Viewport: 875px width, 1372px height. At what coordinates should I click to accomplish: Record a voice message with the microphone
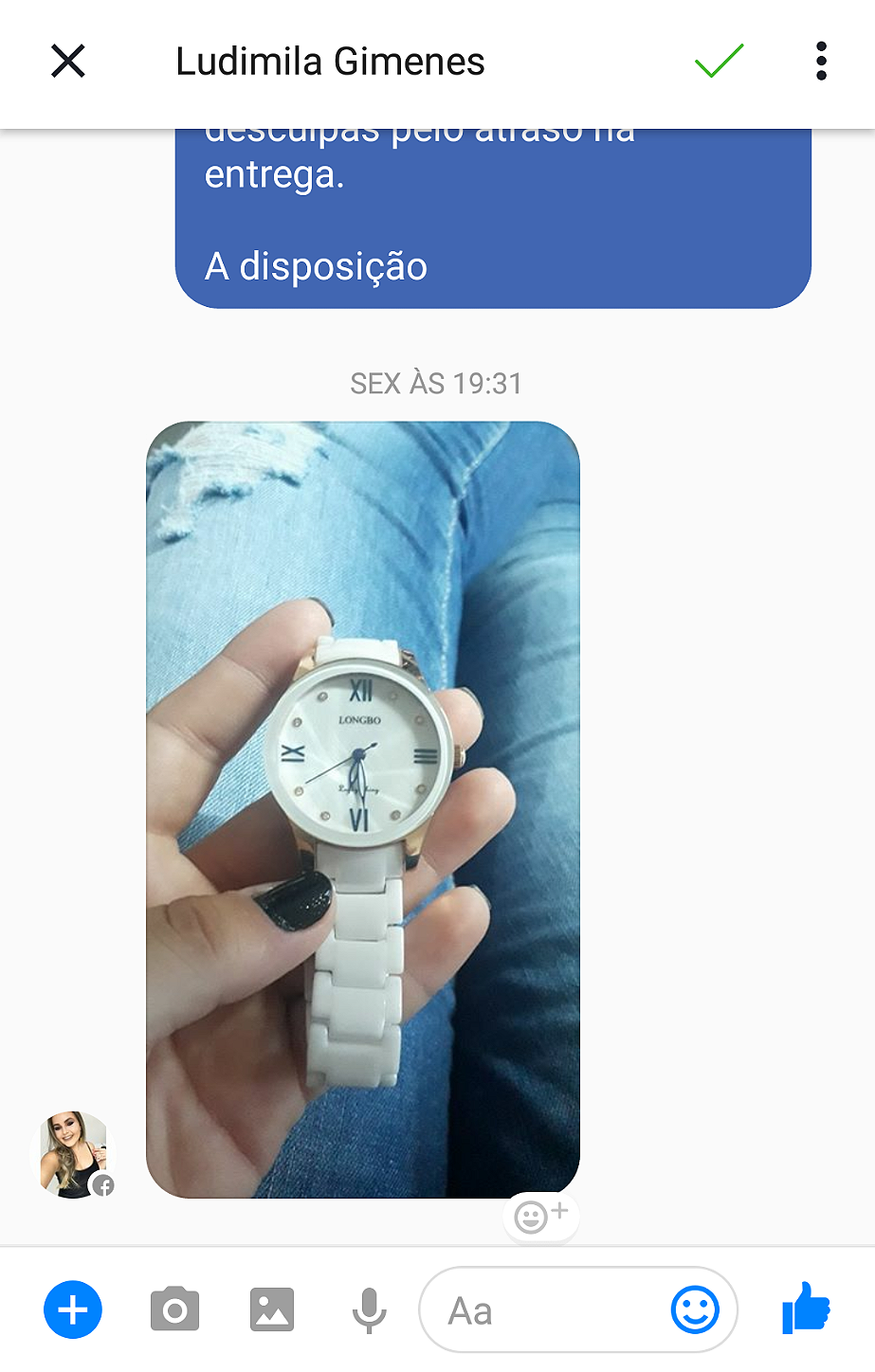click(x=369, y=1310)
